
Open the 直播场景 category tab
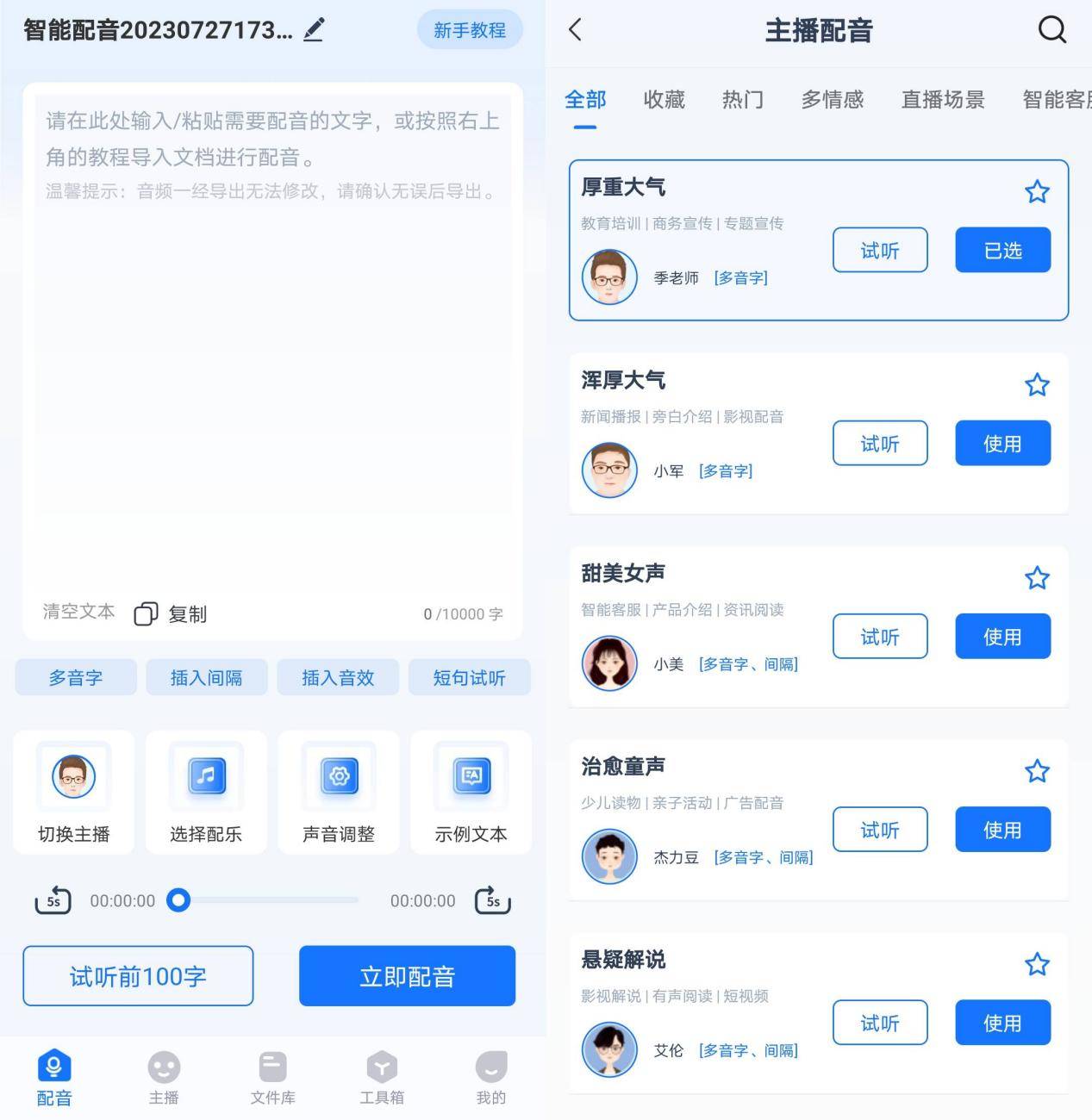tap(942, 100)
